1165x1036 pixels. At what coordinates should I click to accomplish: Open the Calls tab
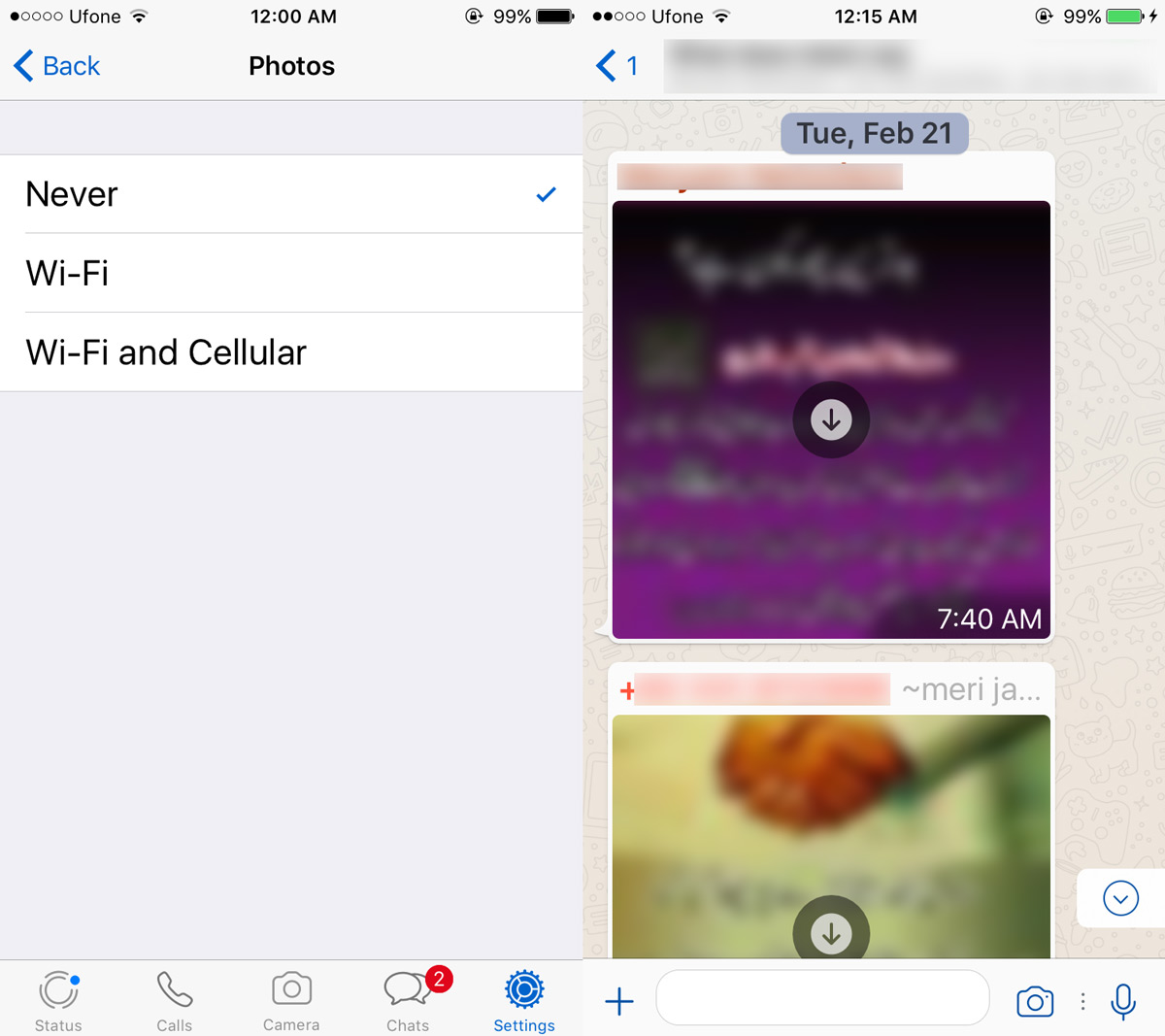pyautogui.click(x=175, y=1000)
